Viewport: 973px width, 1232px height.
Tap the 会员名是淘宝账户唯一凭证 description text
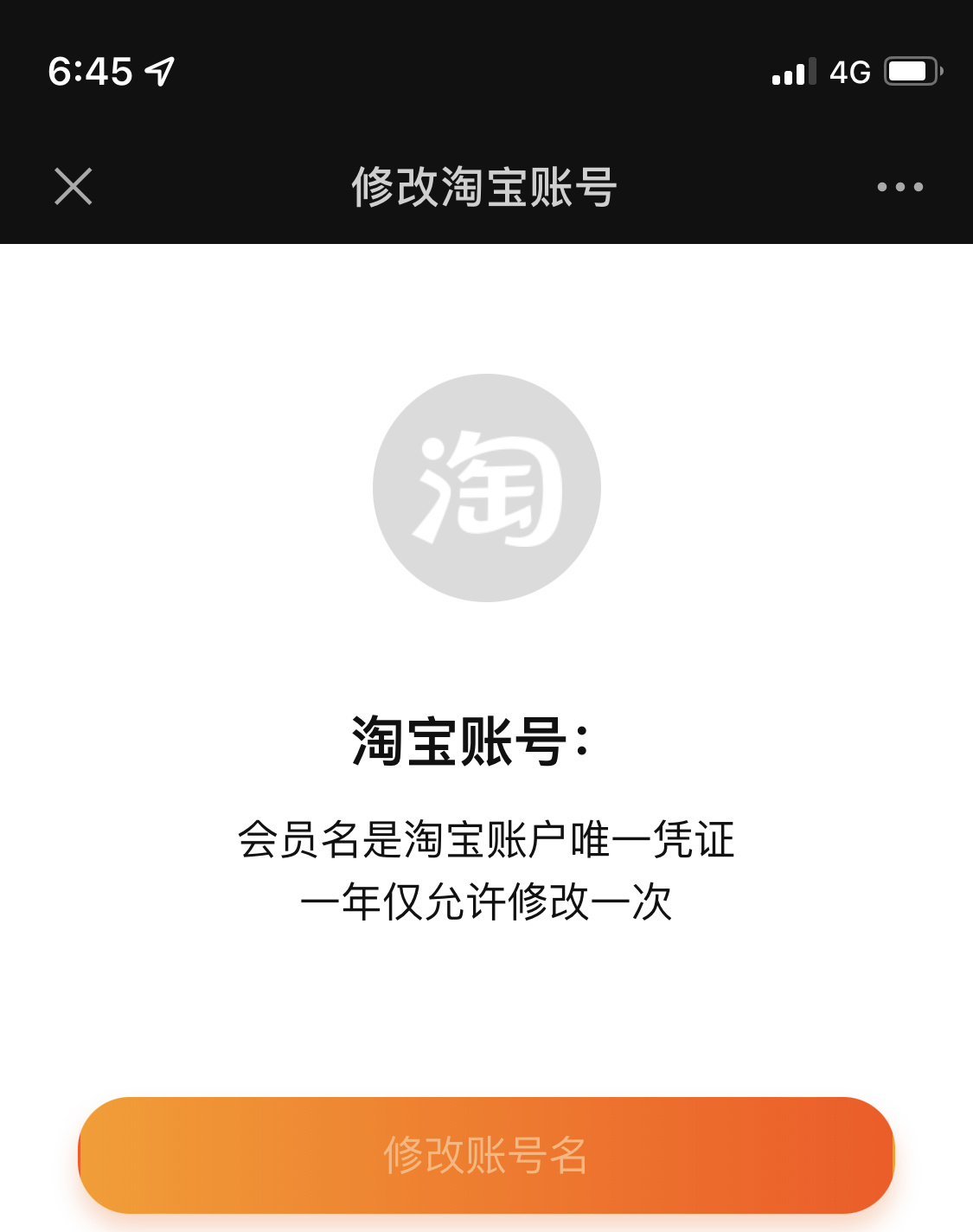click(486, 837)
